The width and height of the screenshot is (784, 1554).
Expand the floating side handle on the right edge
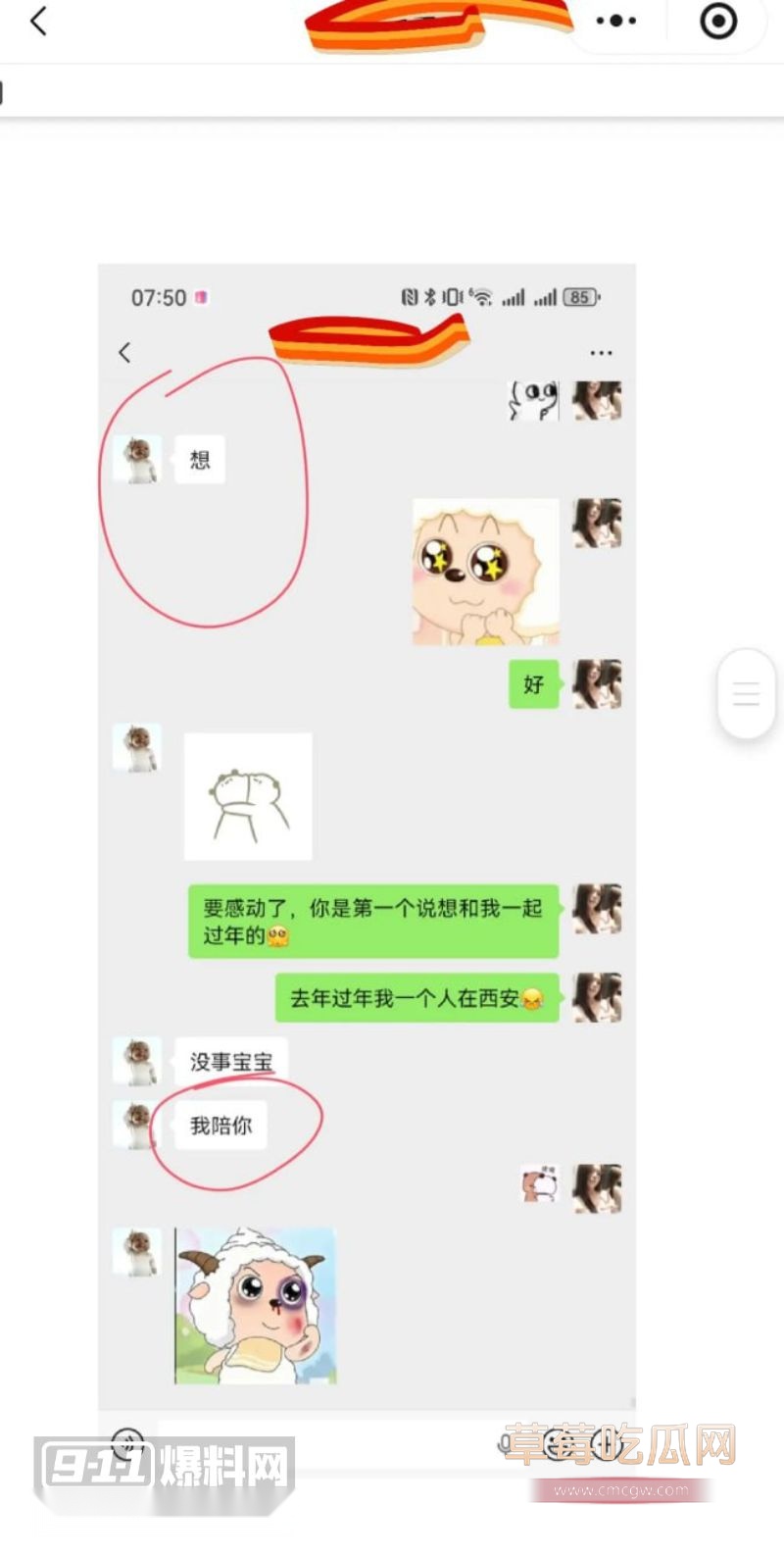(x=746, y=694)
